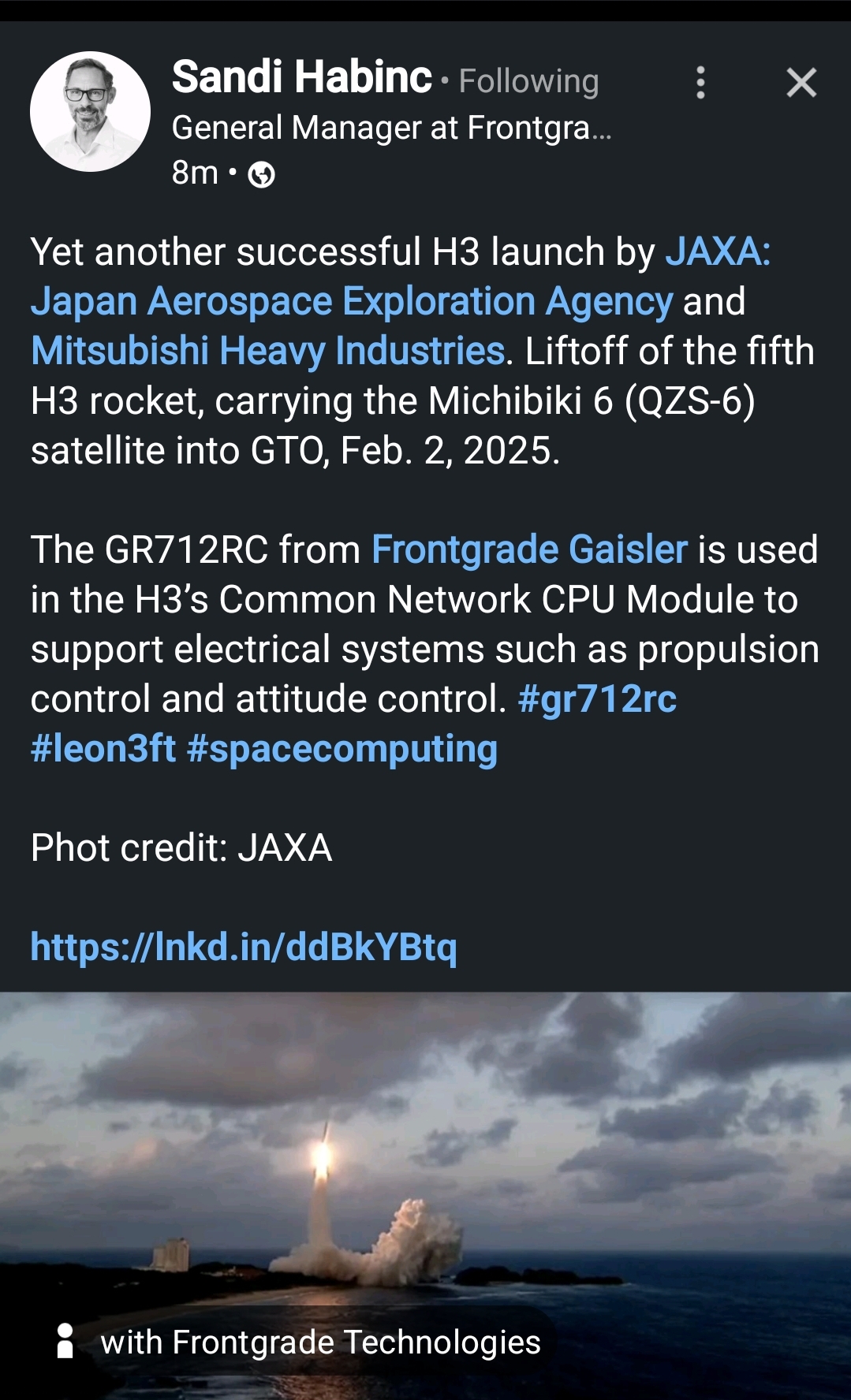Open Sandi Habinc's profile picture
Image resolution: width=851 pixels, height=1400 pixels.
point(90,111)
